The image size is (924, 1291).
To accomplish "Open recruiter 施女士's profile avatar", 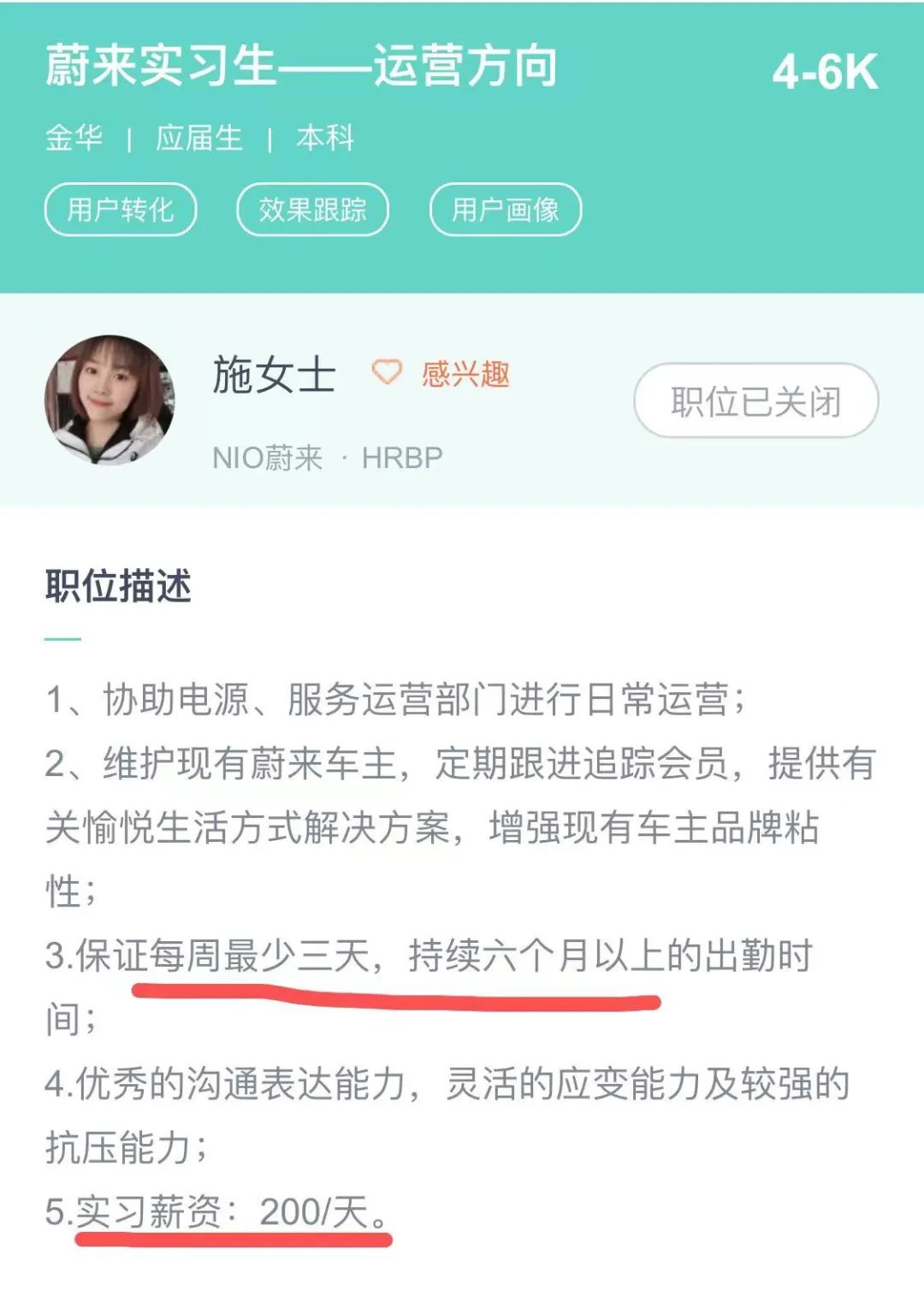I will pos(110,400).
